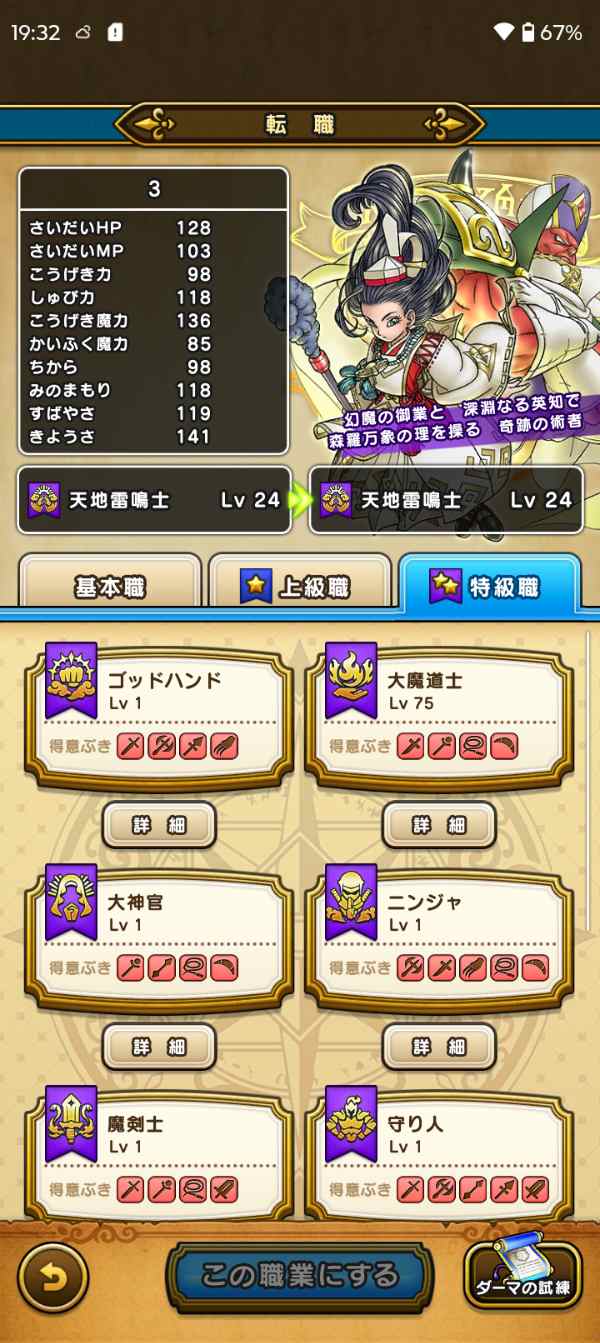Image resolution: width=600 pixels, height=1343 pixels.
Task: Open 詳細 under ゴッドハンド
Action: (159, 824)
